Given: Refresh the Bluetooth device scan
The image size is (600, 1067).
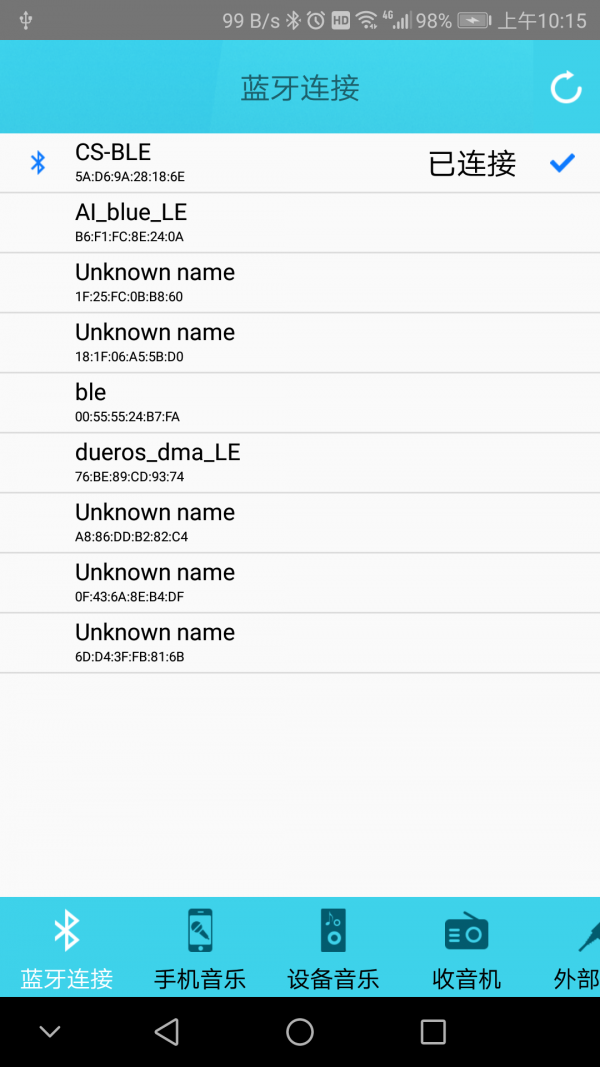Looking at the screenshot, I should (x=566, y=88).
